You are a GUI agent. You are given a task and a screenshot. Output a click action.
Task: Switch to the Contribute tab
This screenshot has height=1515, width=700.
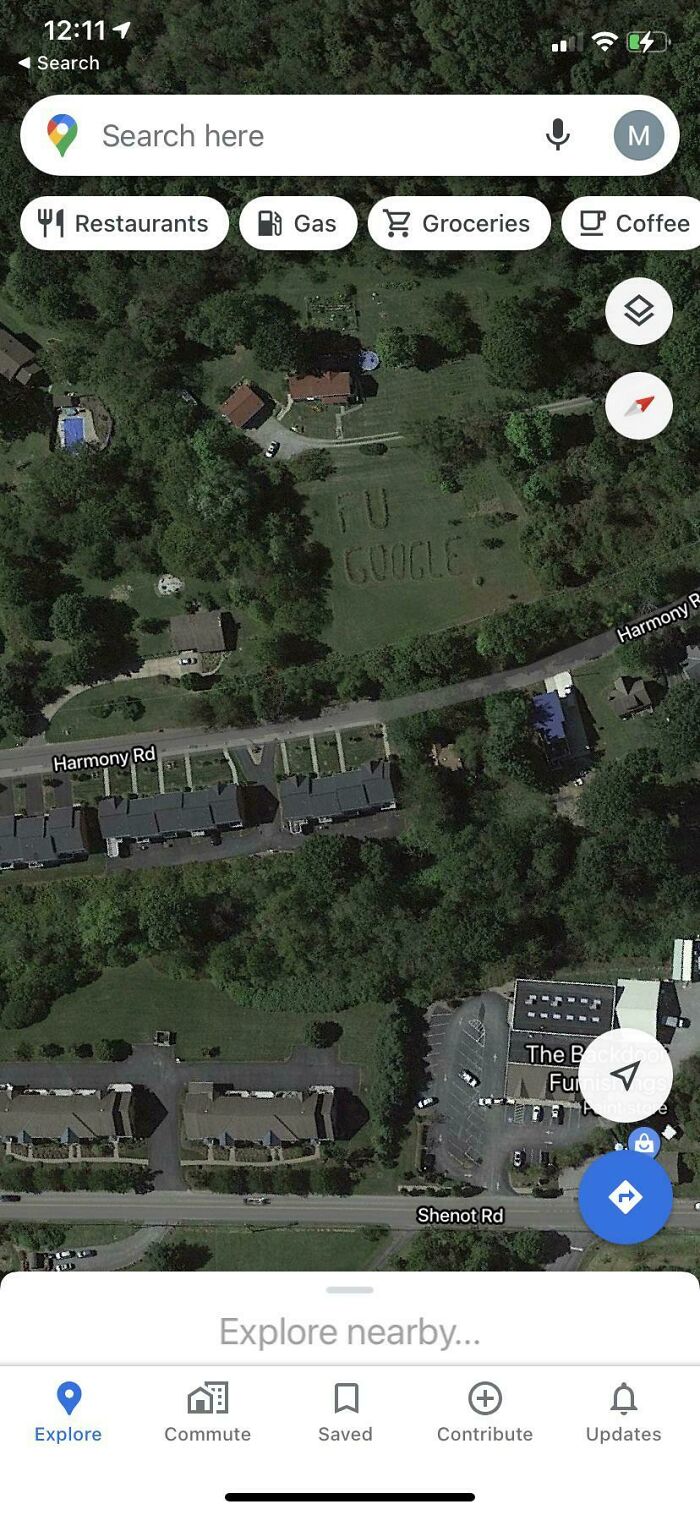pyautogui.click(x=485, y=1411)
